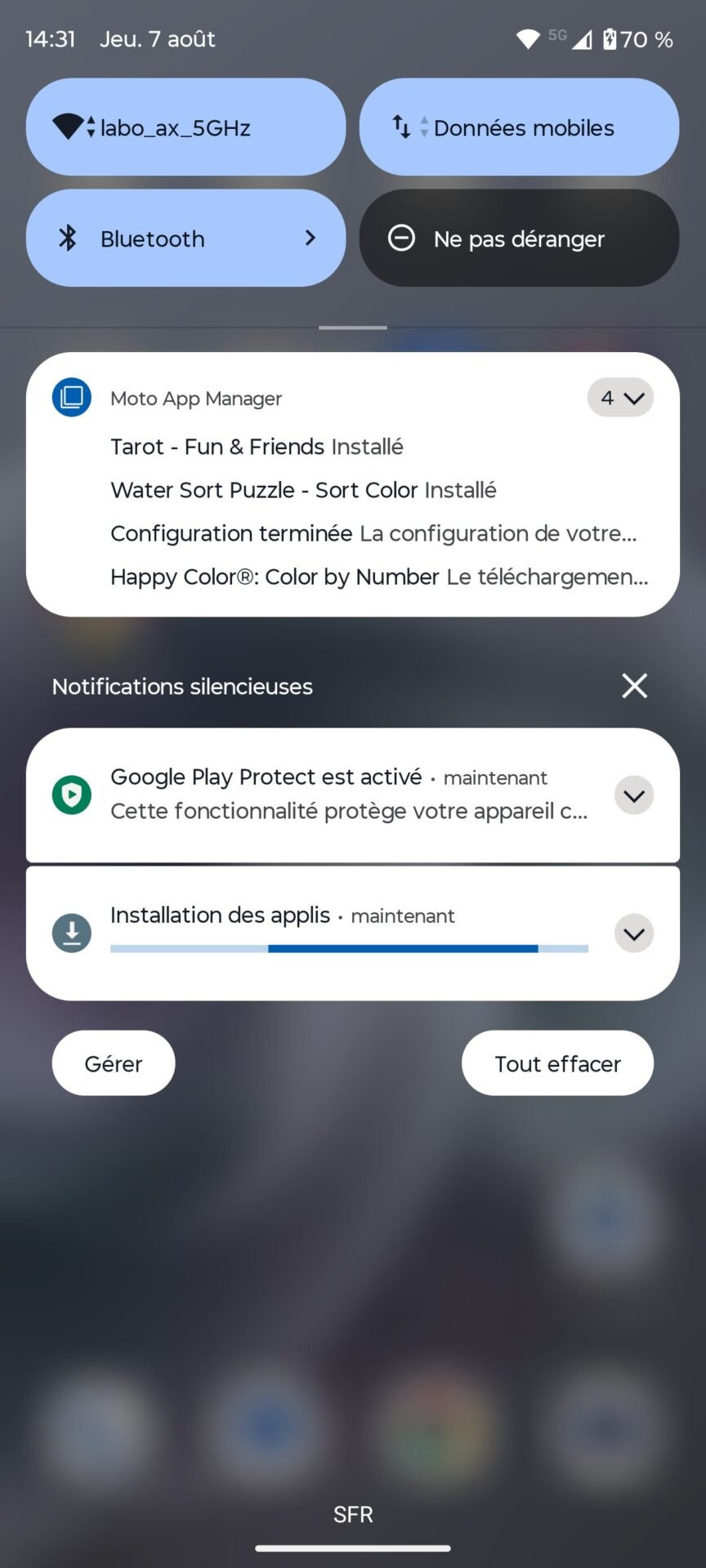Open the Tarot - Fun & Friends notification
Viewport: 706px width, 1568px height.
click(x=257, y=447)
